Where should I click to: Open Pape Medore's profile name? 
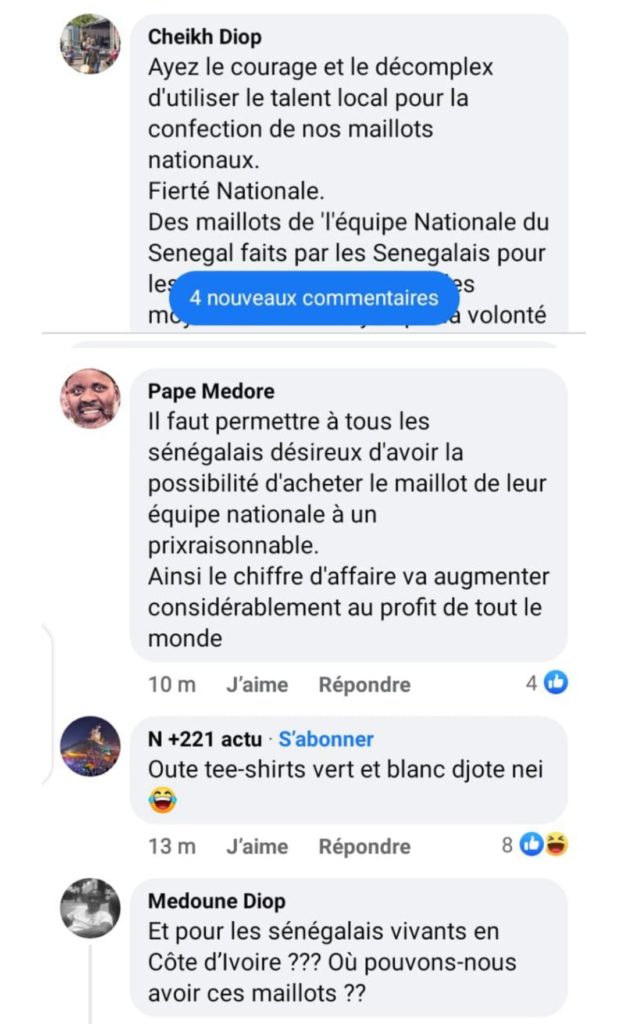click(x=210, y=391)
